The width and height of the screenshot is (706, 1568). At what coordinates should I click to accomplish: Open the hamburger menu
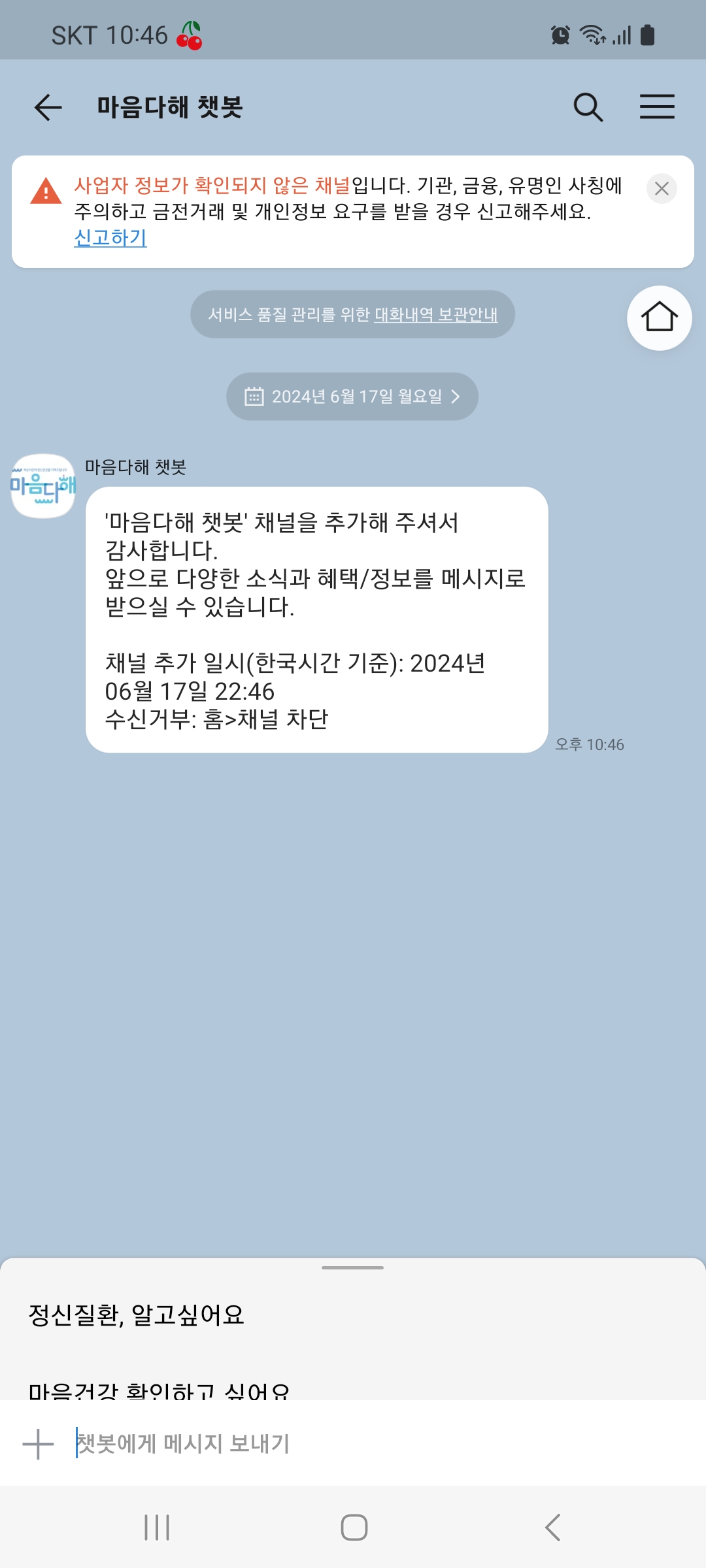(x=657, y=107)
